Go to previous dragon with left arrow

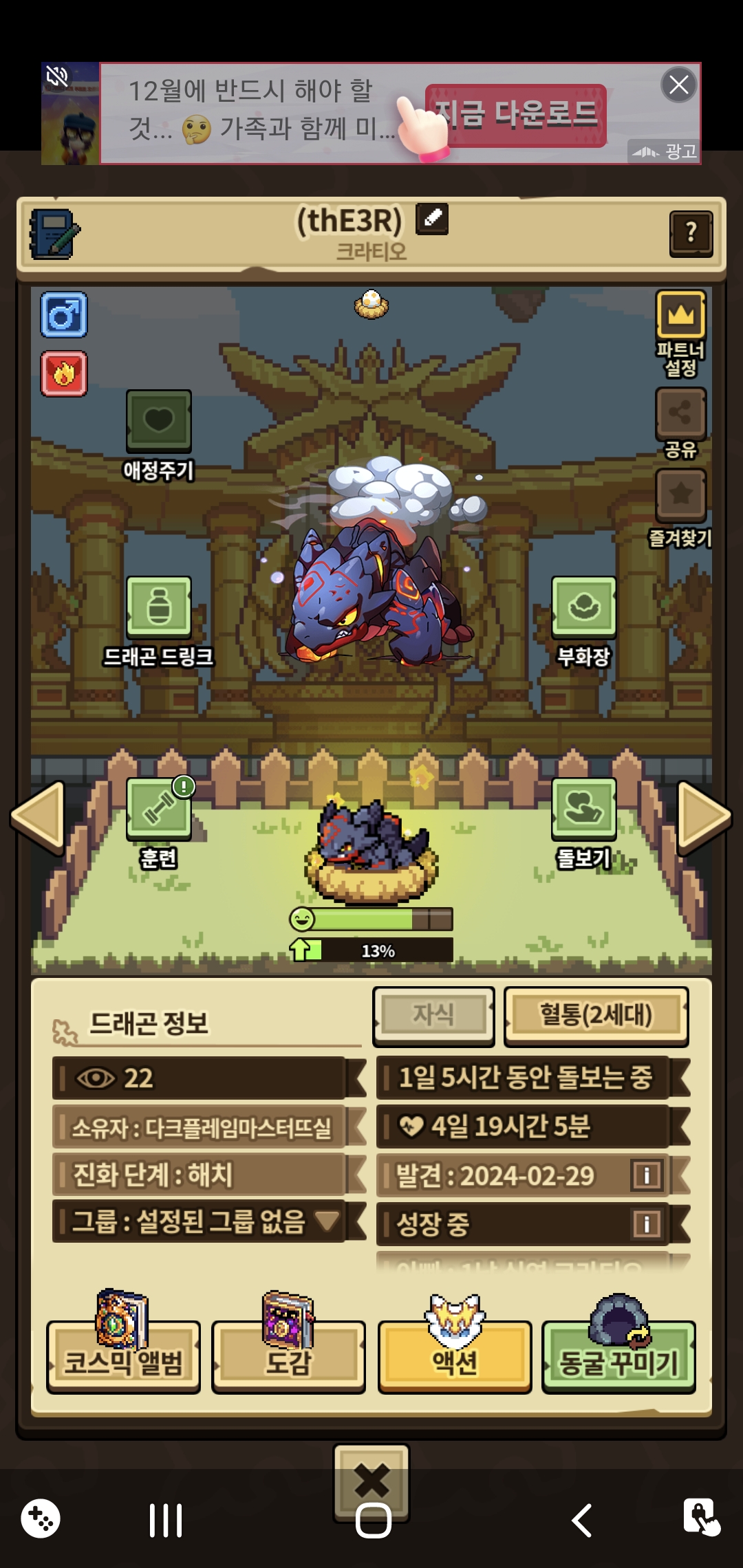click(39, 817)
